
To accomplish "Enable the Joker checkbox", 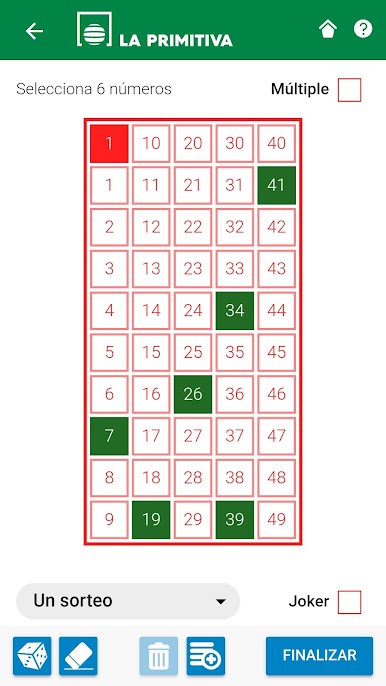I will [349, 602].
